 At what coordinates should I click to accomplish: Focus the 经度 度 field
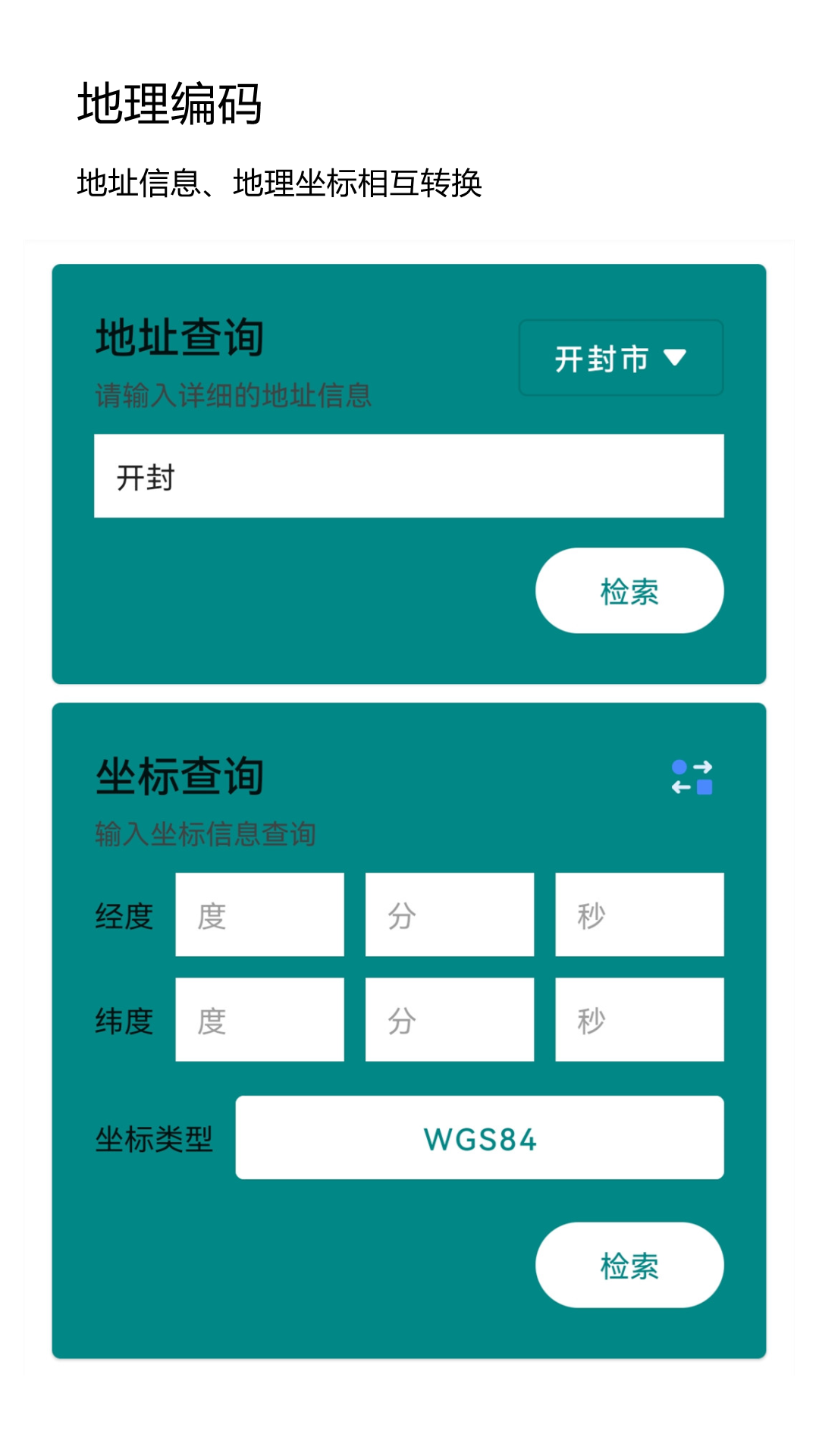(x=259, y=915)
